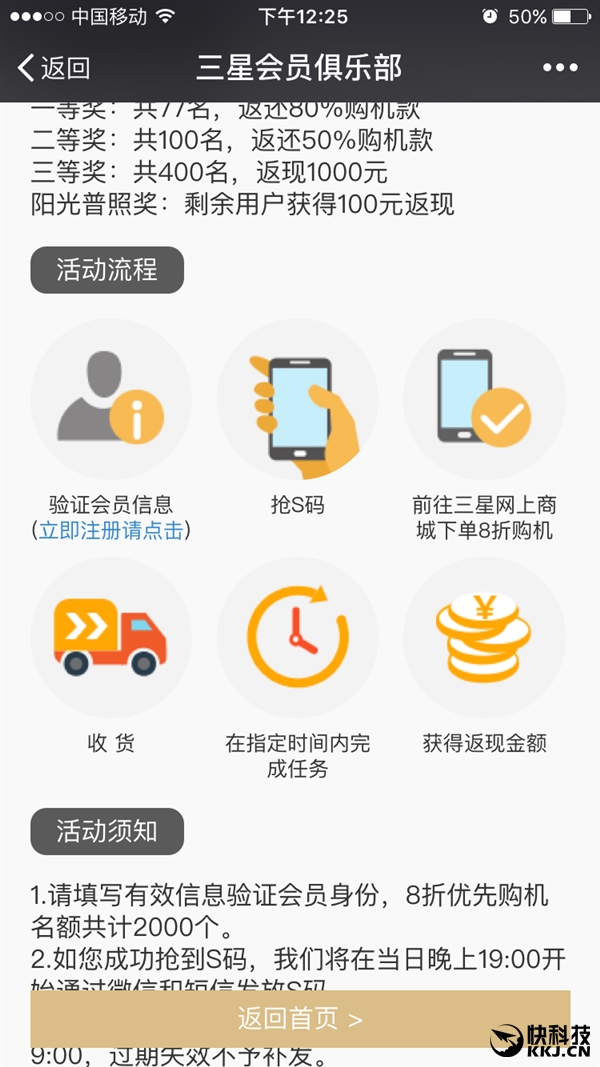Tap the 立即注册请点击 registration link
The height and width of the screenshot is (1067, 600).
[110, 531]
